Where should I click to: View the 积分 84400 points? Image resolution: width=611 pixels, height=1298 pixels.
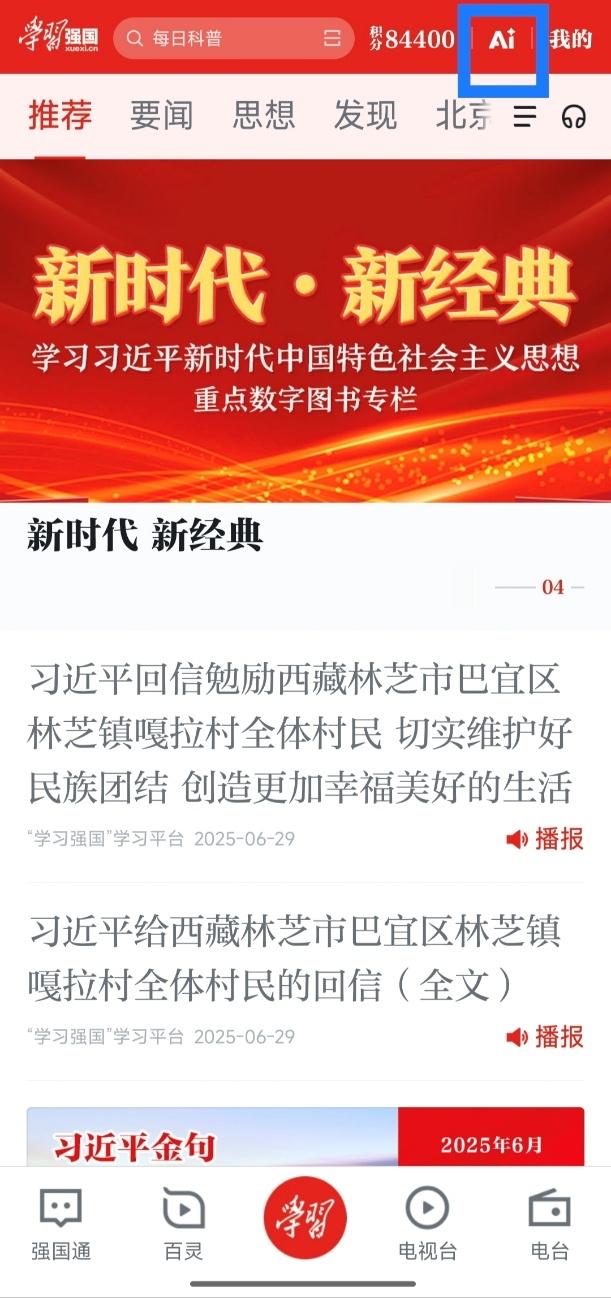pyautogui.click(x=412, y=40)
